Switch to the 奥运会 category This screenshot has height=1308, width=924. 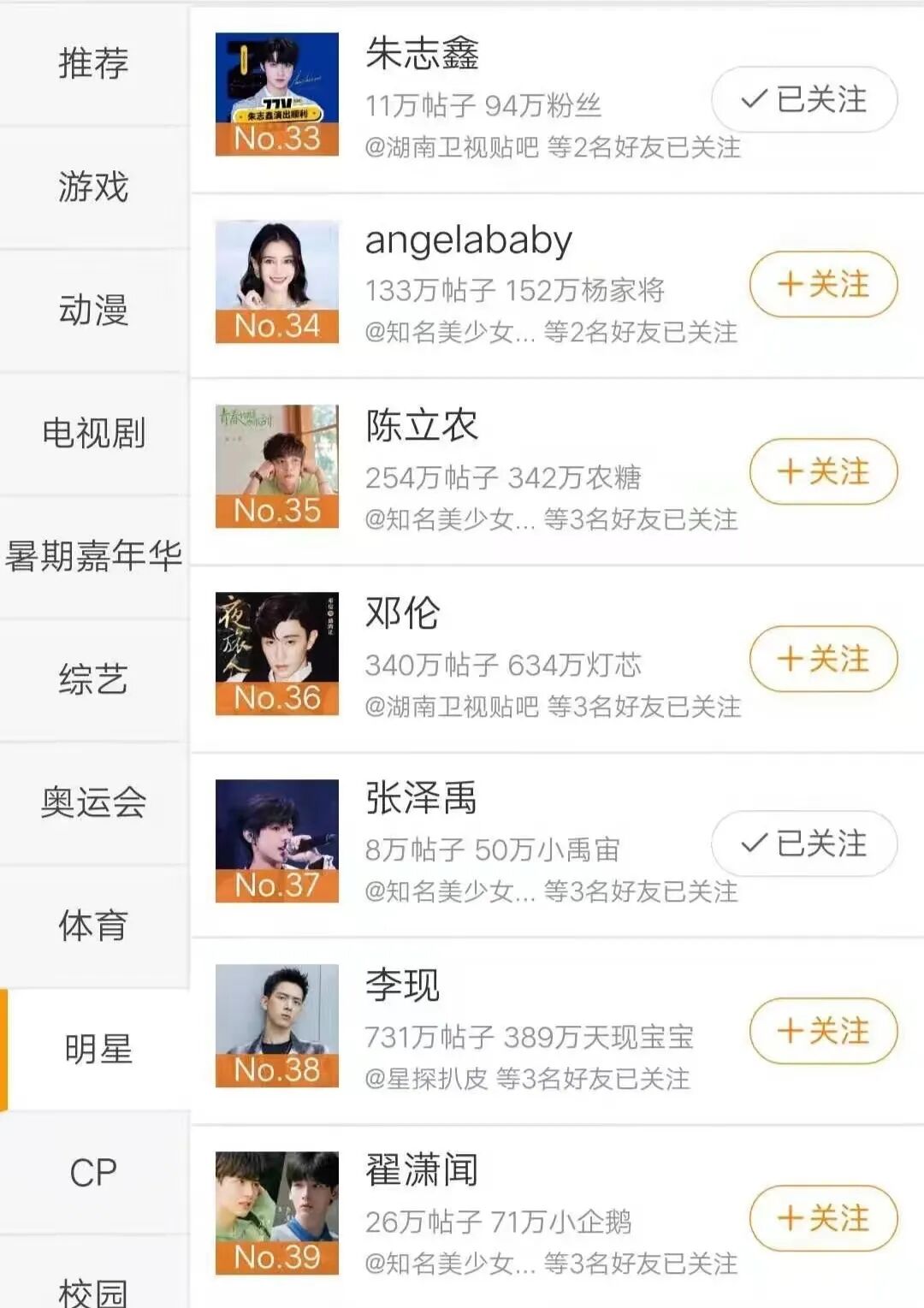point(93,802)
